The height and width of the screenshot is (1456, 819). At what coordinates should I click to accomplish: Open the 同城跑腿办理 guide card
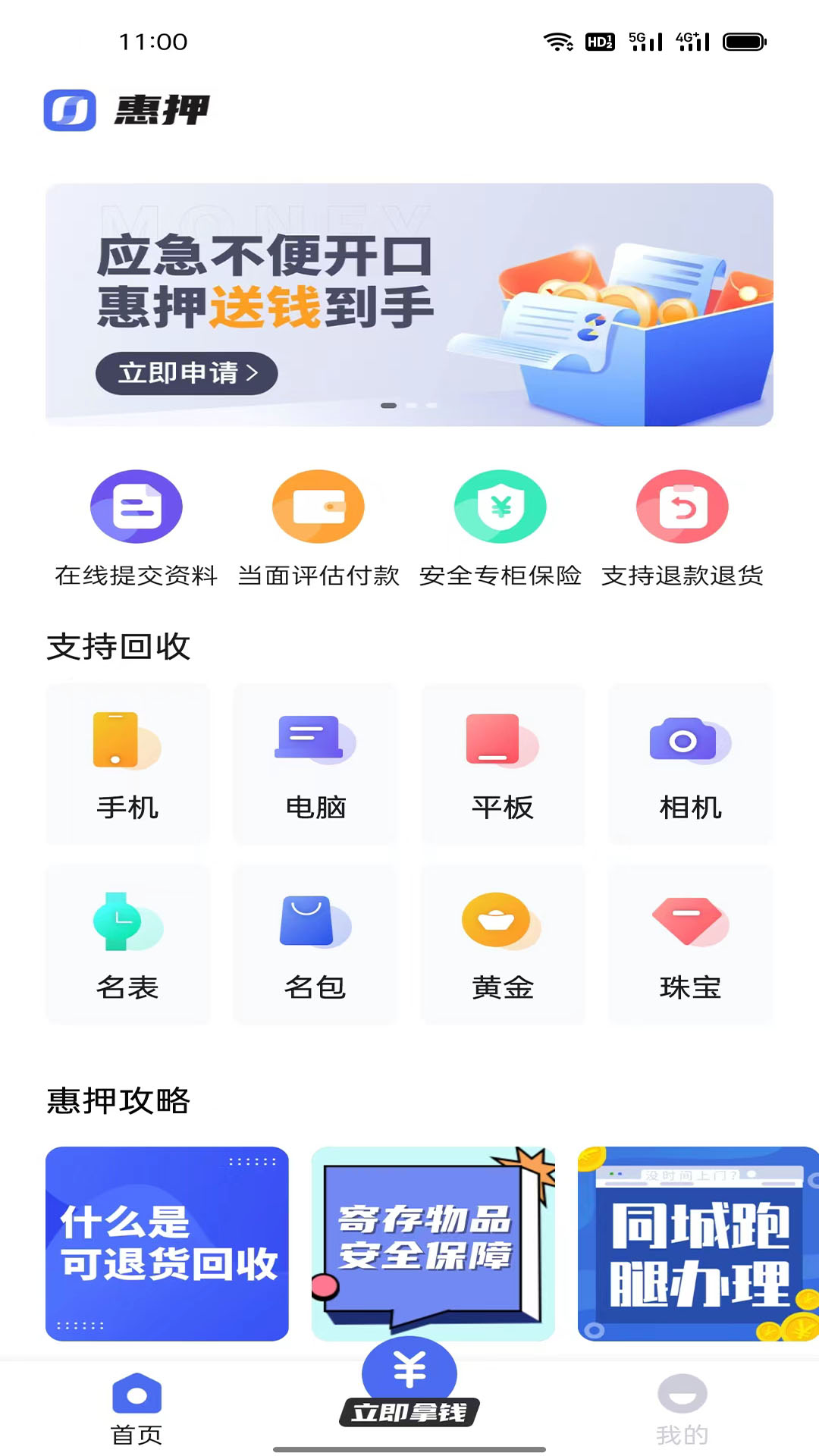coord(698,1244)
